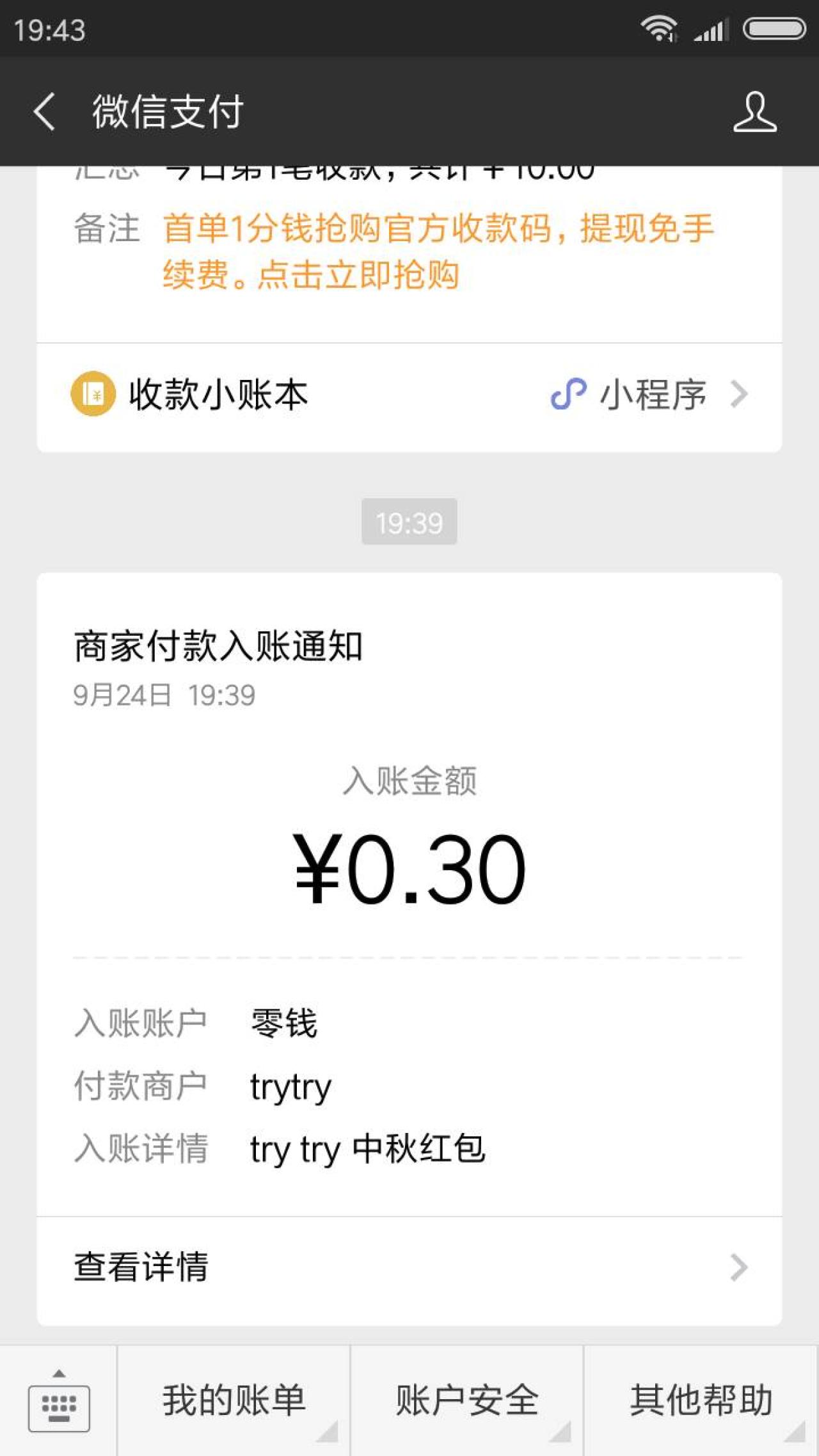Open the 其他帮助 menu
The height and width of the screenshot is (1456, 819).
pos(701,1401)
